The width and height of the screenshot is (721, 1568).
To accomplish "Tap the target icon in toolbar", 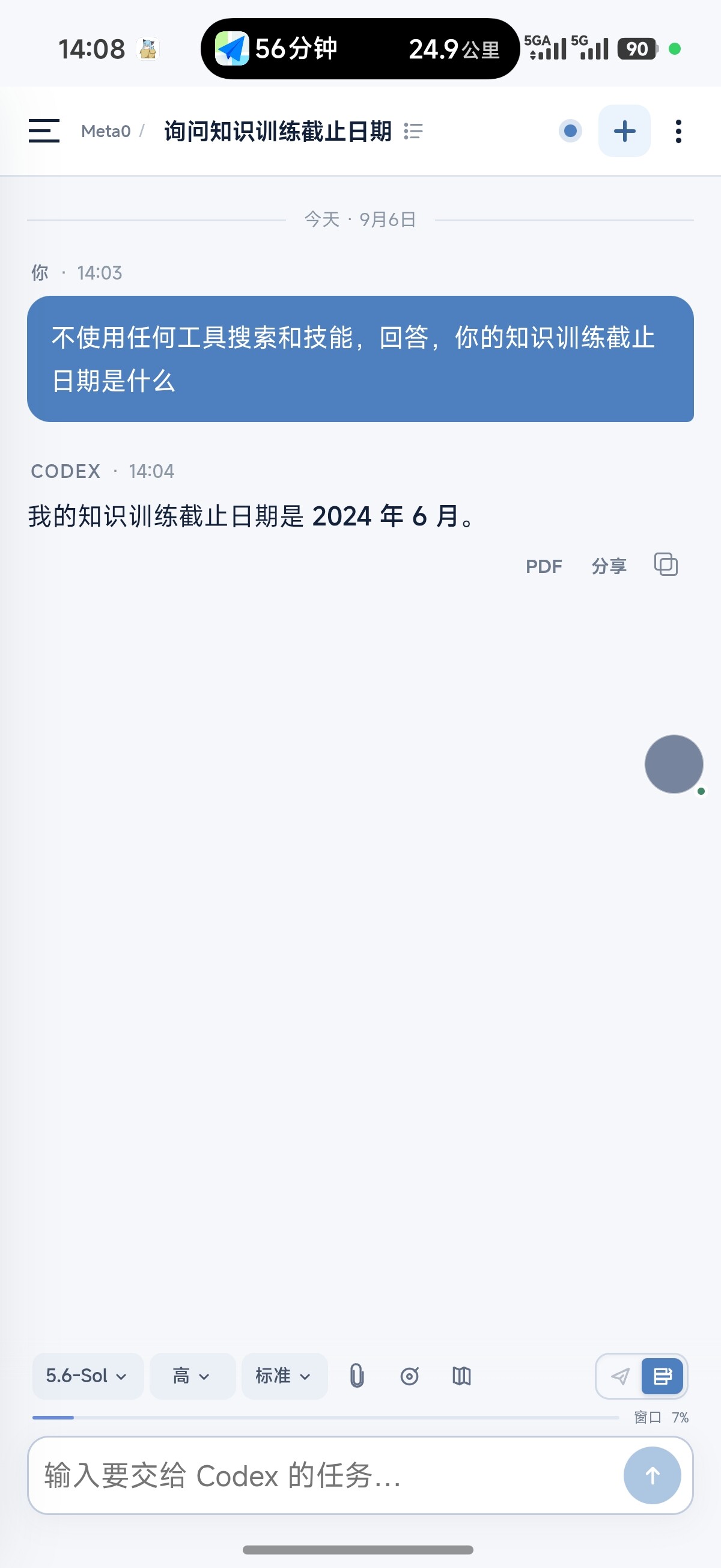I will [410, 1376].
